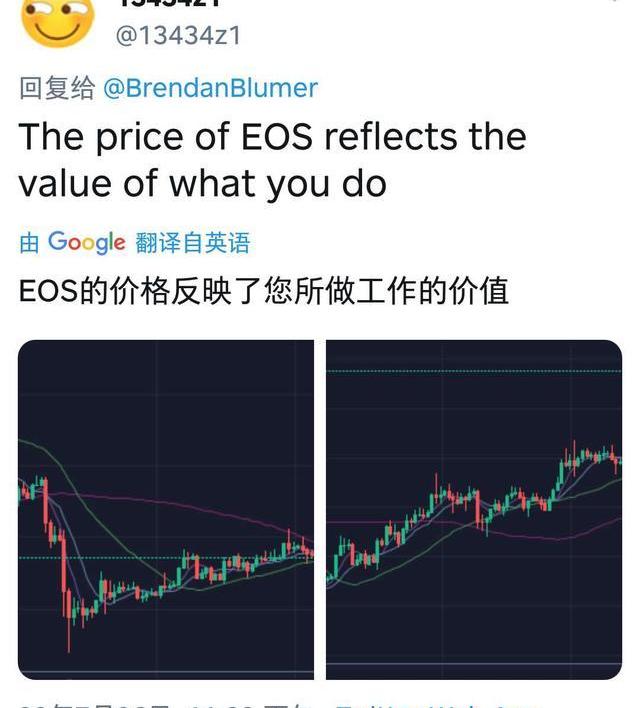Open the @BrendanBlumer mention link
The width and height of the screenshot is (640, 708).
(210, 88)
